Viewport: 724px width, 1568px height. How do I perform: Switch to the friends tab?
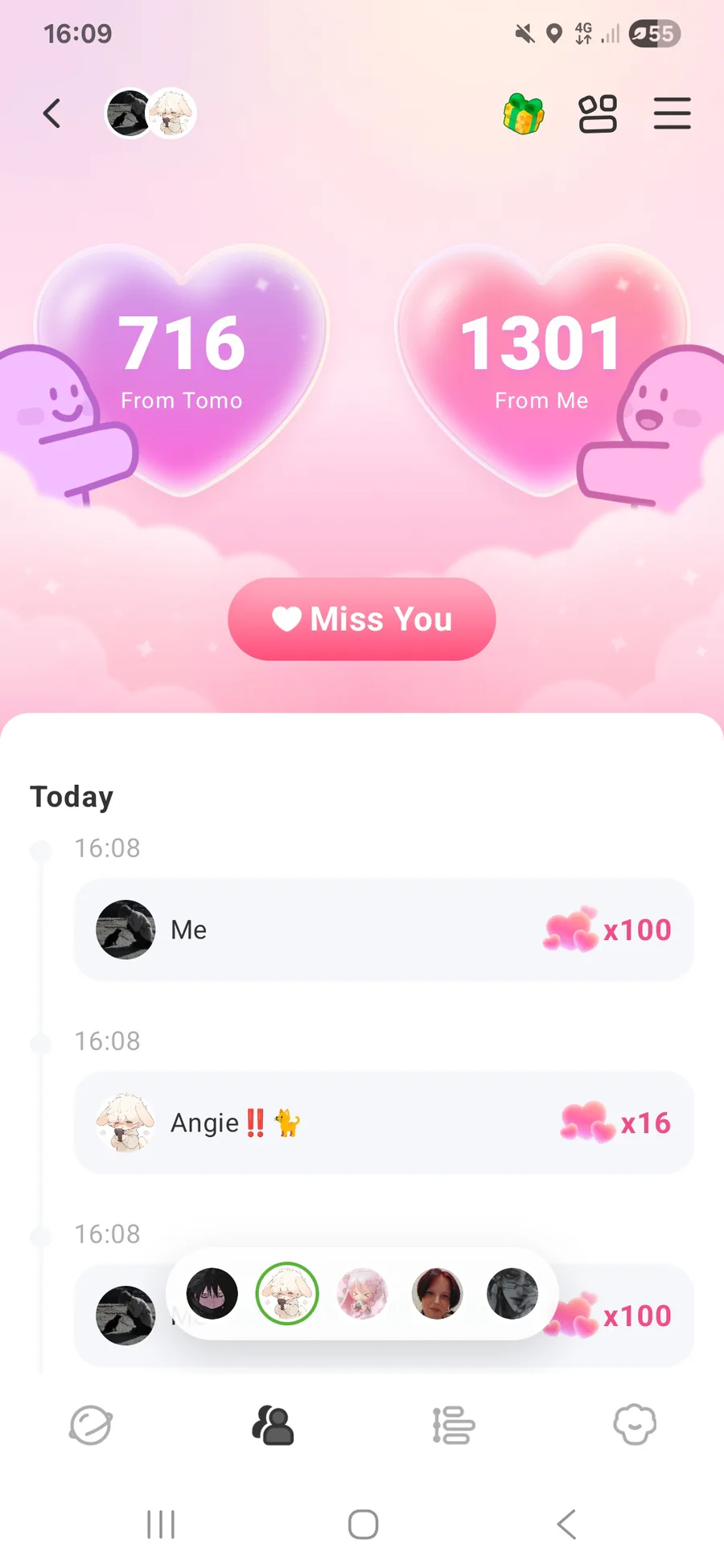[273, 1425]
